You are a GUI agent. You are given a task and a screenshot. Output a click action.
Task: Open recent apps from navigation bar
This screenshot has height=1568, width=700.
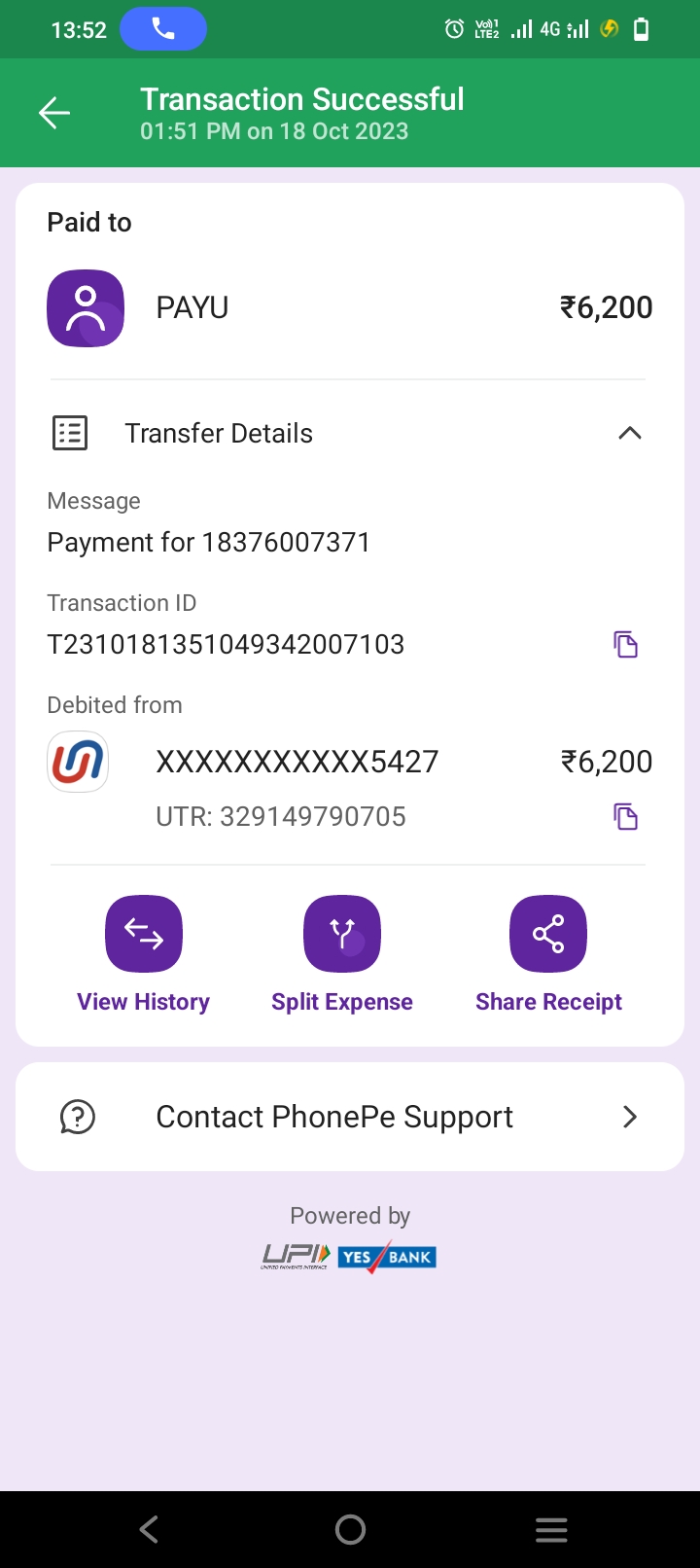(x=551, y=1530)
